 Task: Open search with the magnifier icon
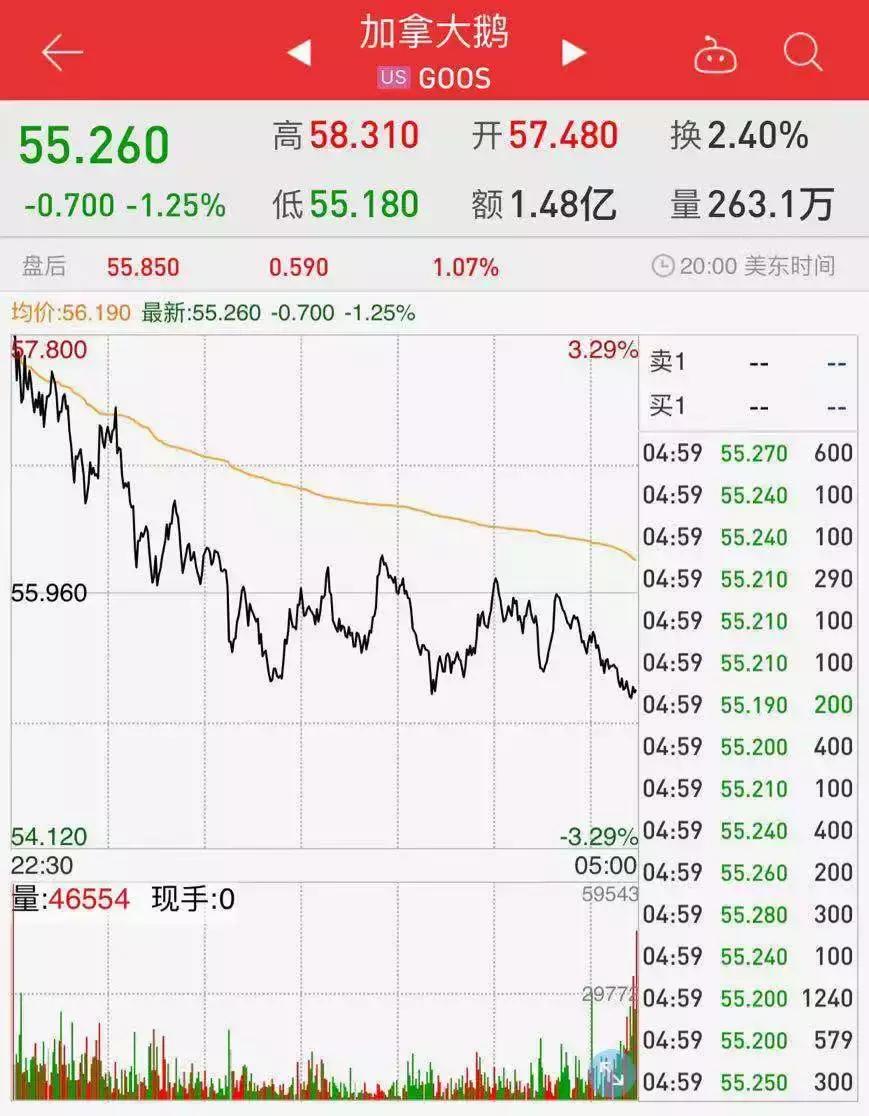click(x=800, y=52)
